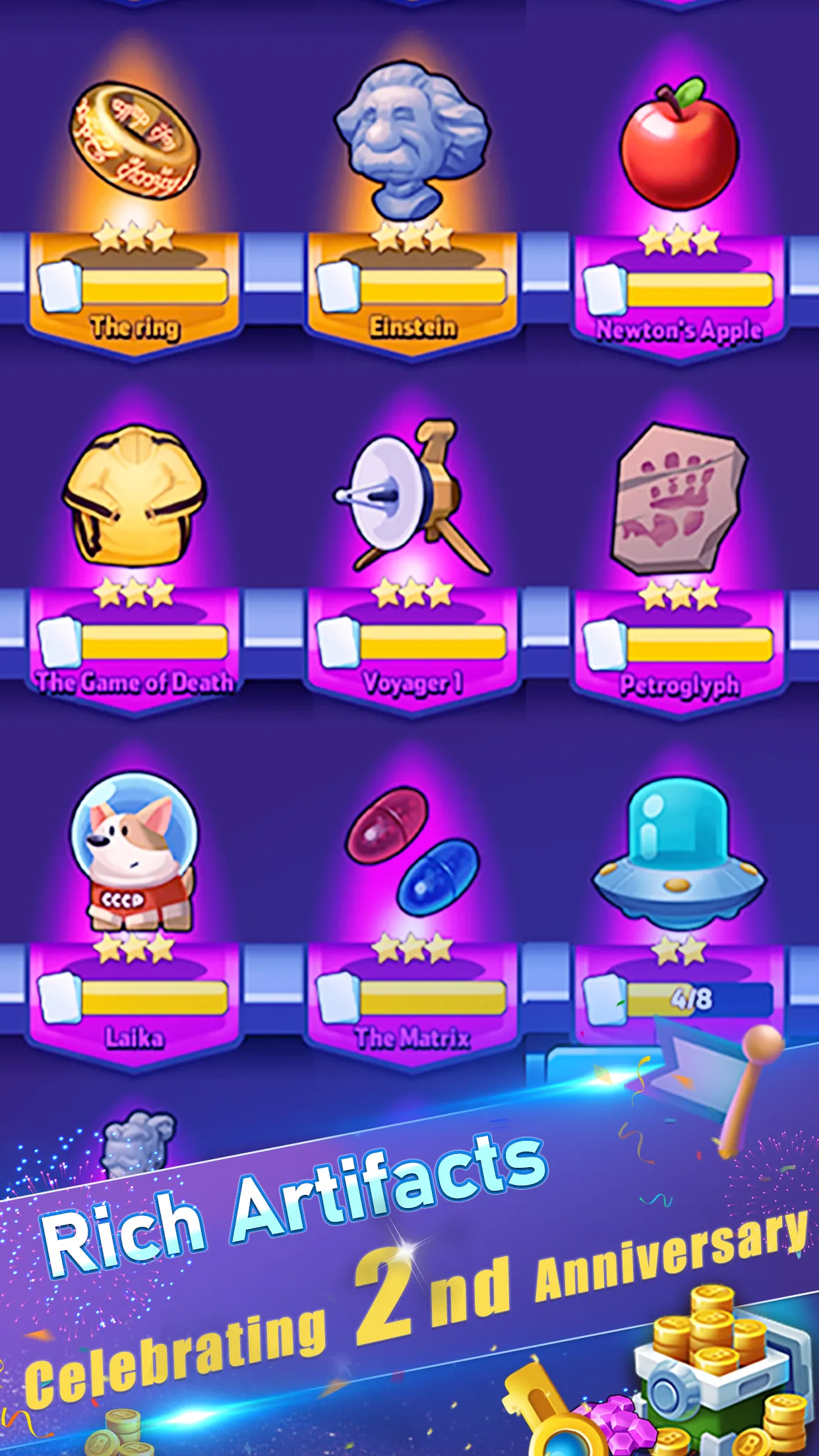The image size is (819, 1456).
Task: Tap the Laika name label
Action: 135,1035
